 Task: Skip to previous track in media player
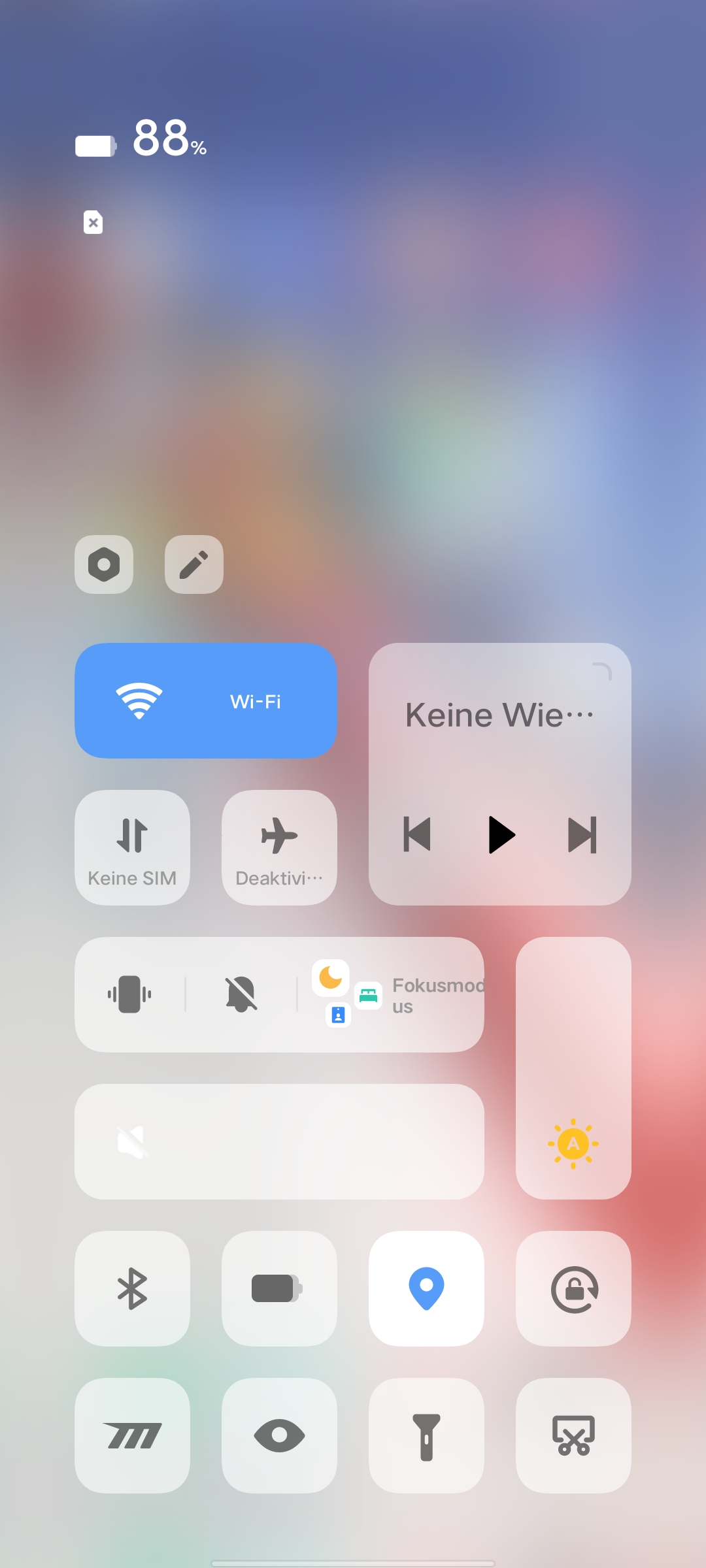coord(417,835)
